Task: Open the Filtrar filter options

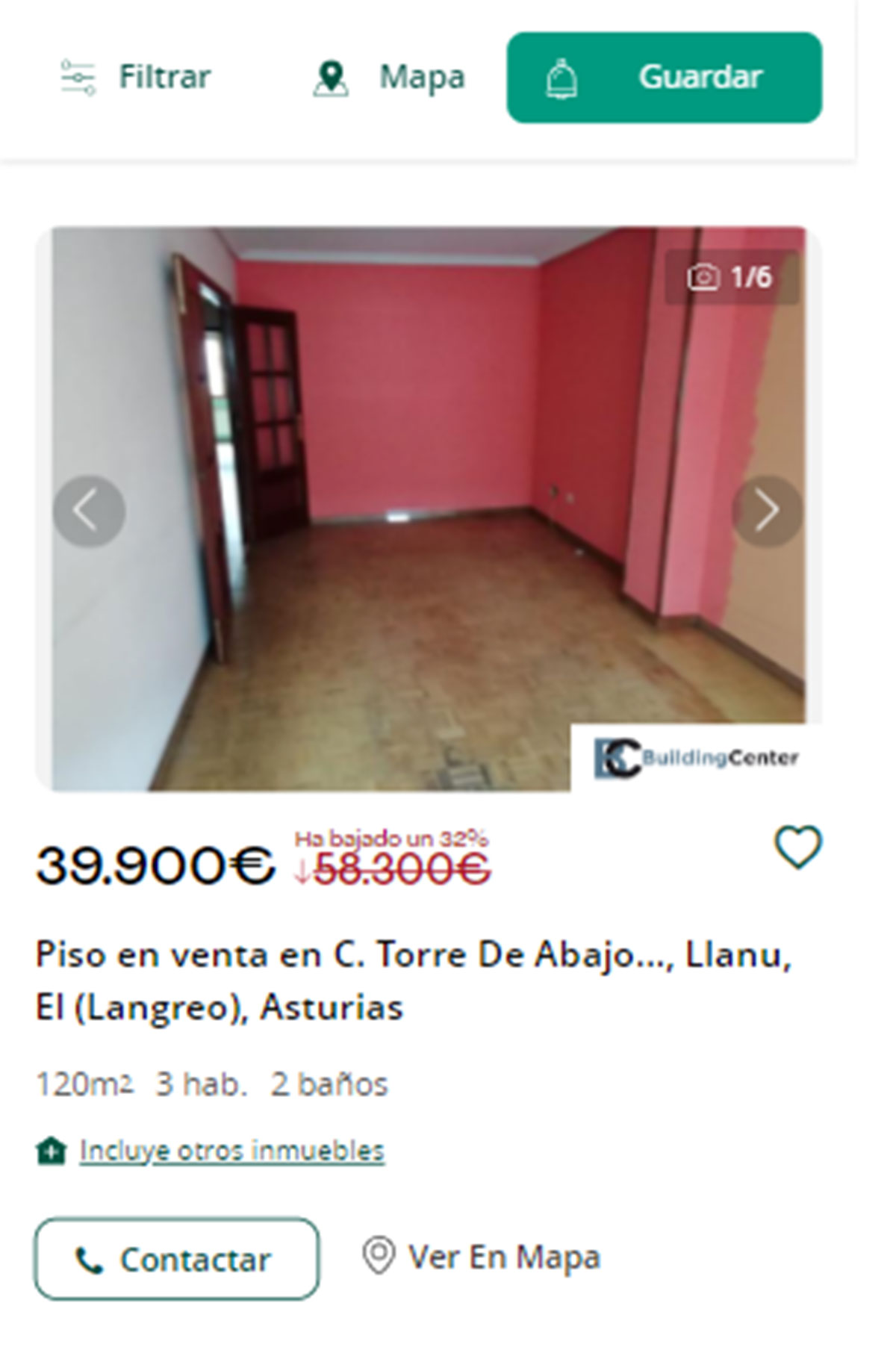Action: pos(136,77)
